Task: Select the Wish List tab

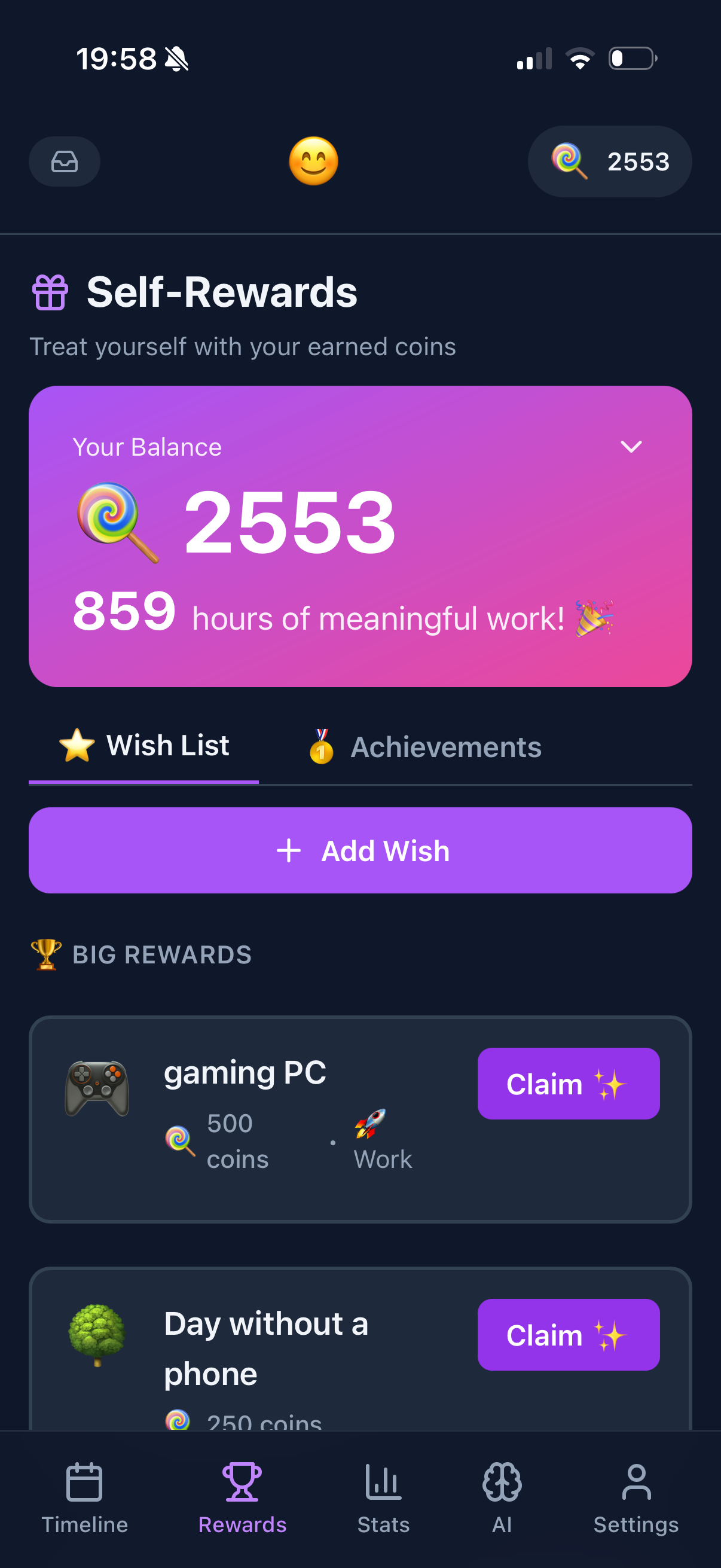Action: (x=144, y=745)
